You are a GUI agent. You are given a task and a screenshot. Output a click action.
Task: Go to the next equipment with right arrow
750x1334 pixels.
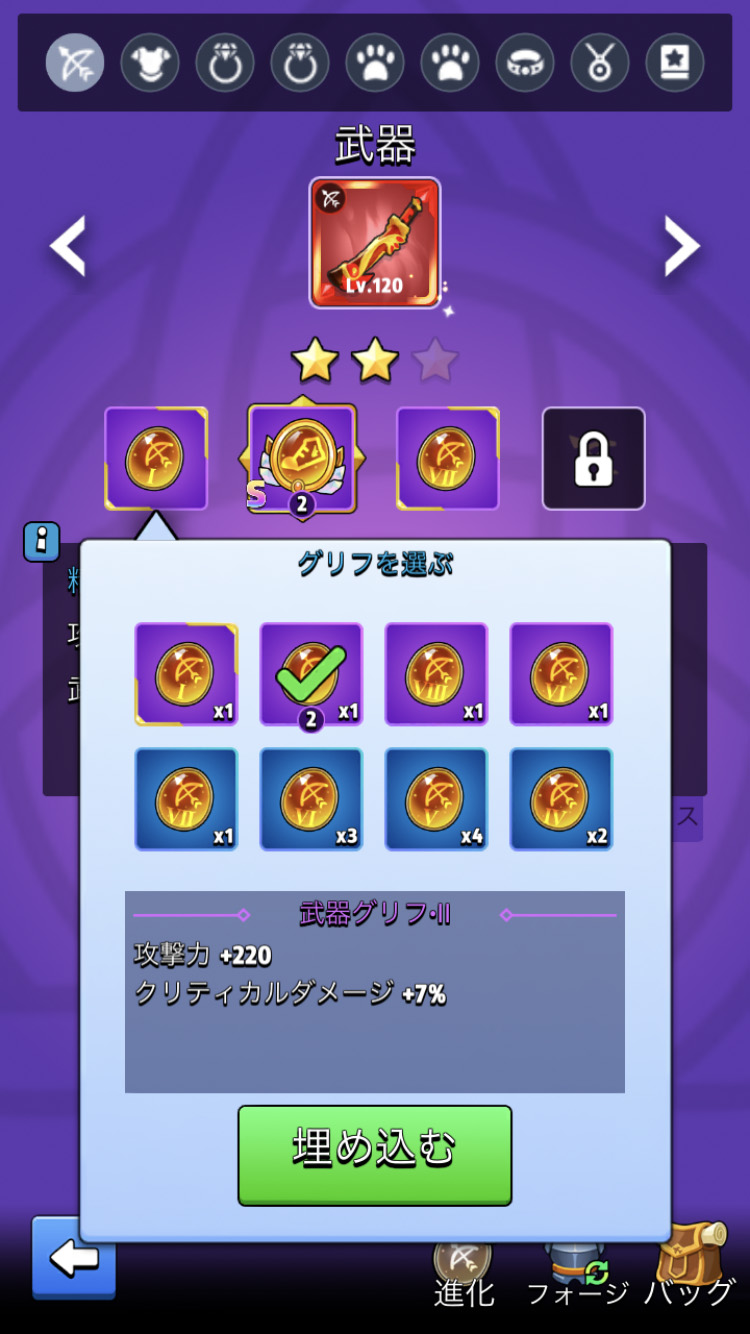681,246
